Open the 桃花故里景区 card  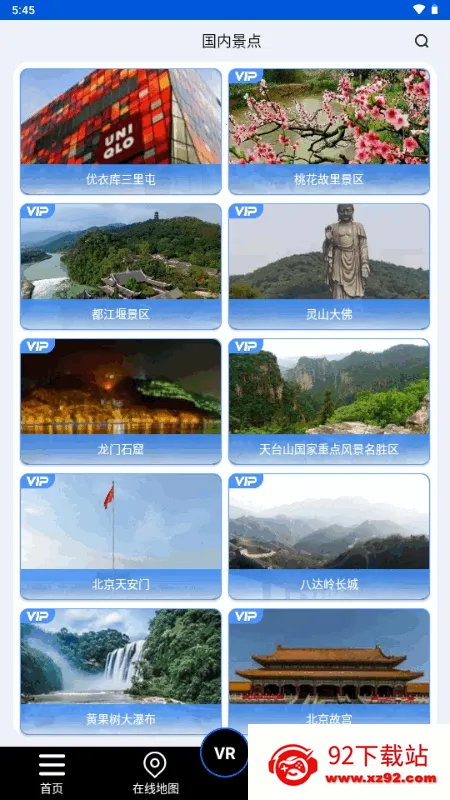click(329, 132)
